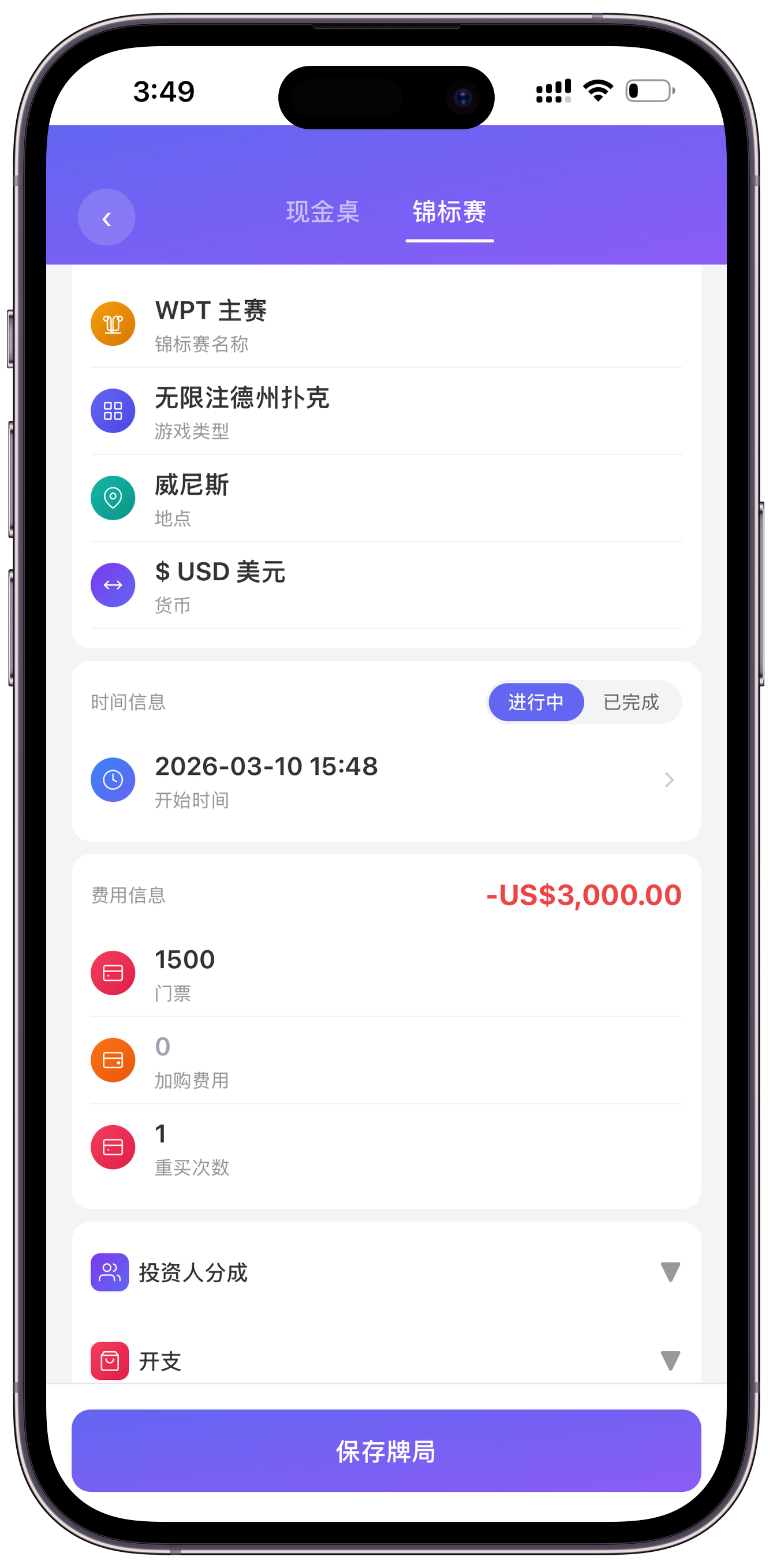Click the clock icon beside the start time
This screenshot has height=1568, width=773.
112,779
